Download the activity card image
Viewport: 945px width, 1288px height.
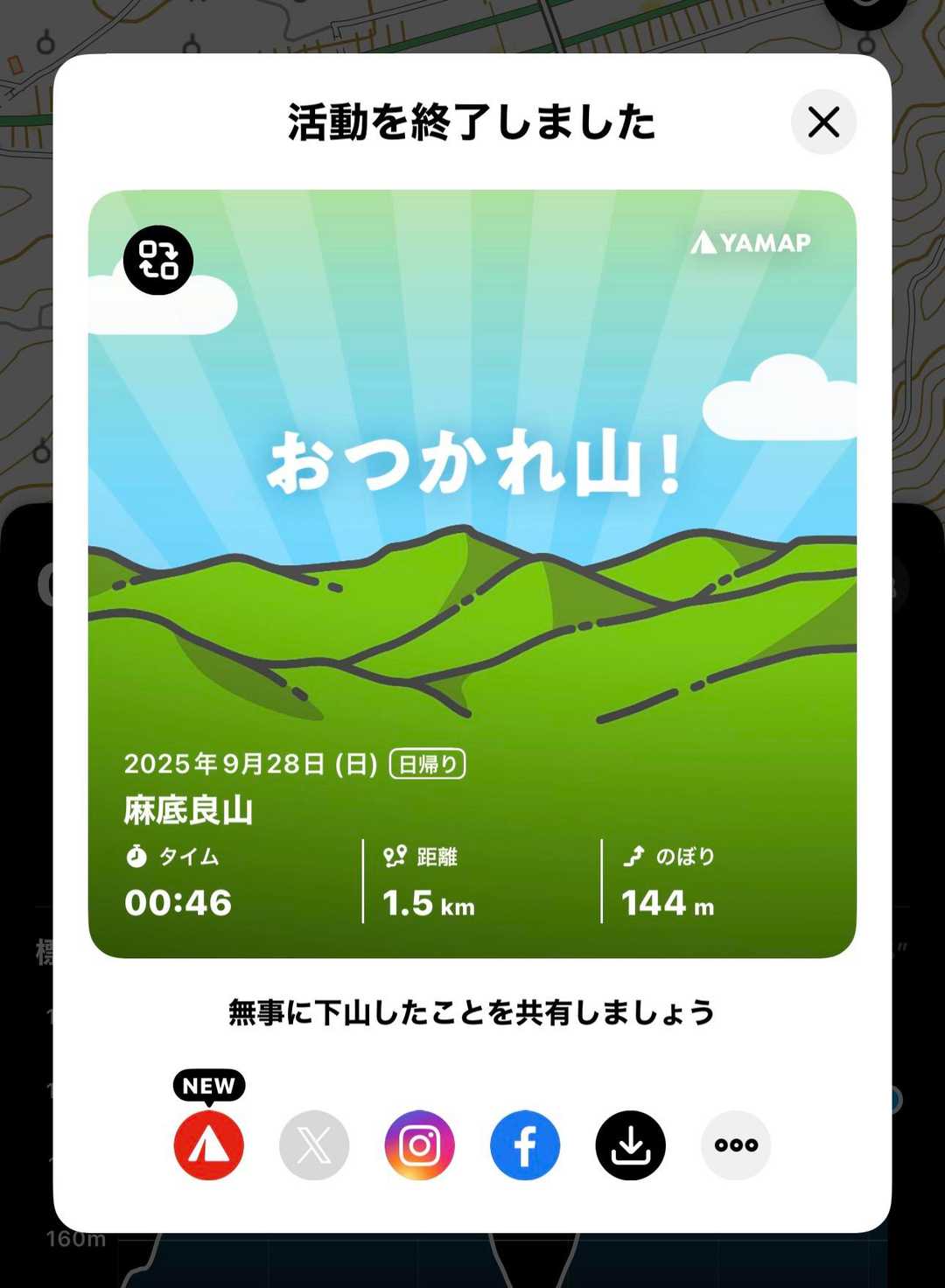(631, 1144)
